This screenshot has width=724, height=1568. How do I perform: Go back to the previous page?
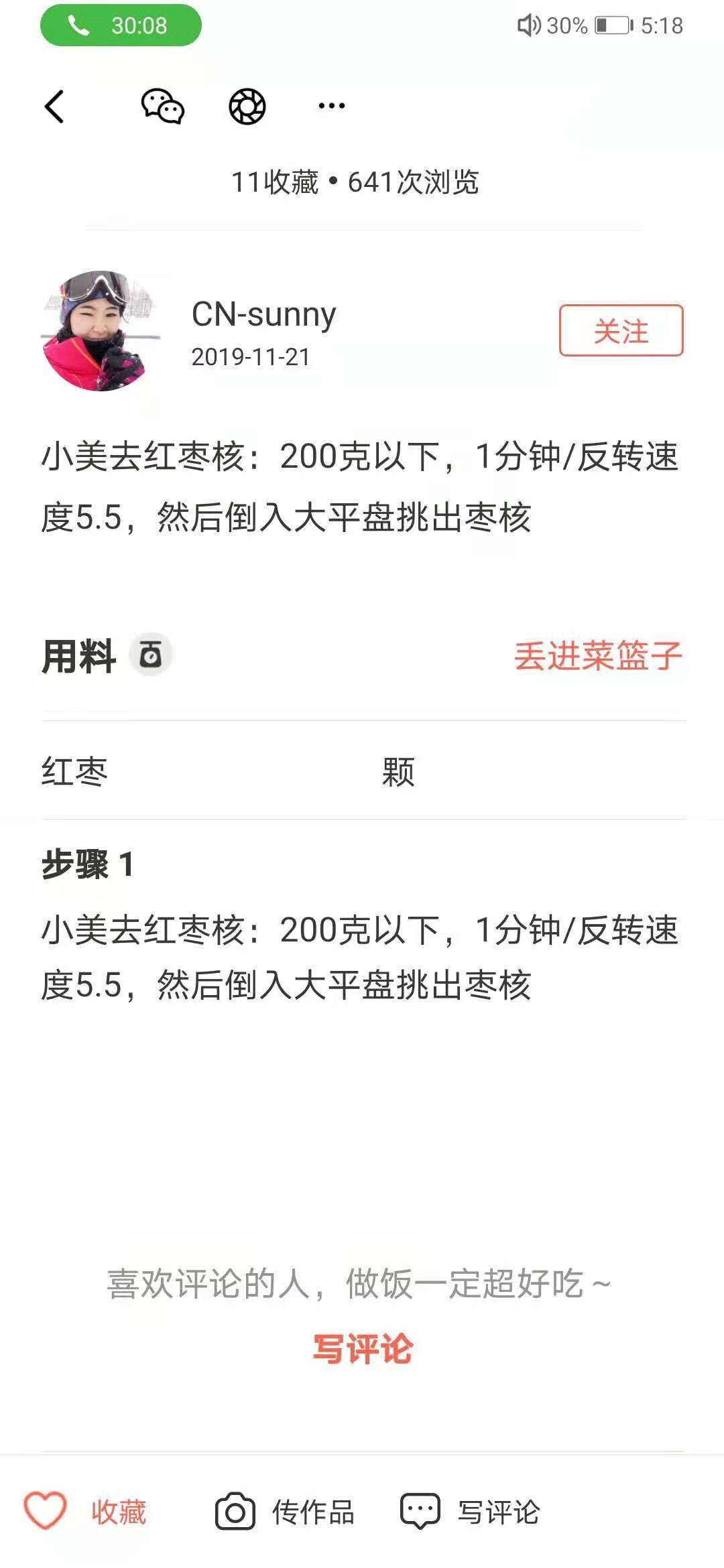click(55, 107)
